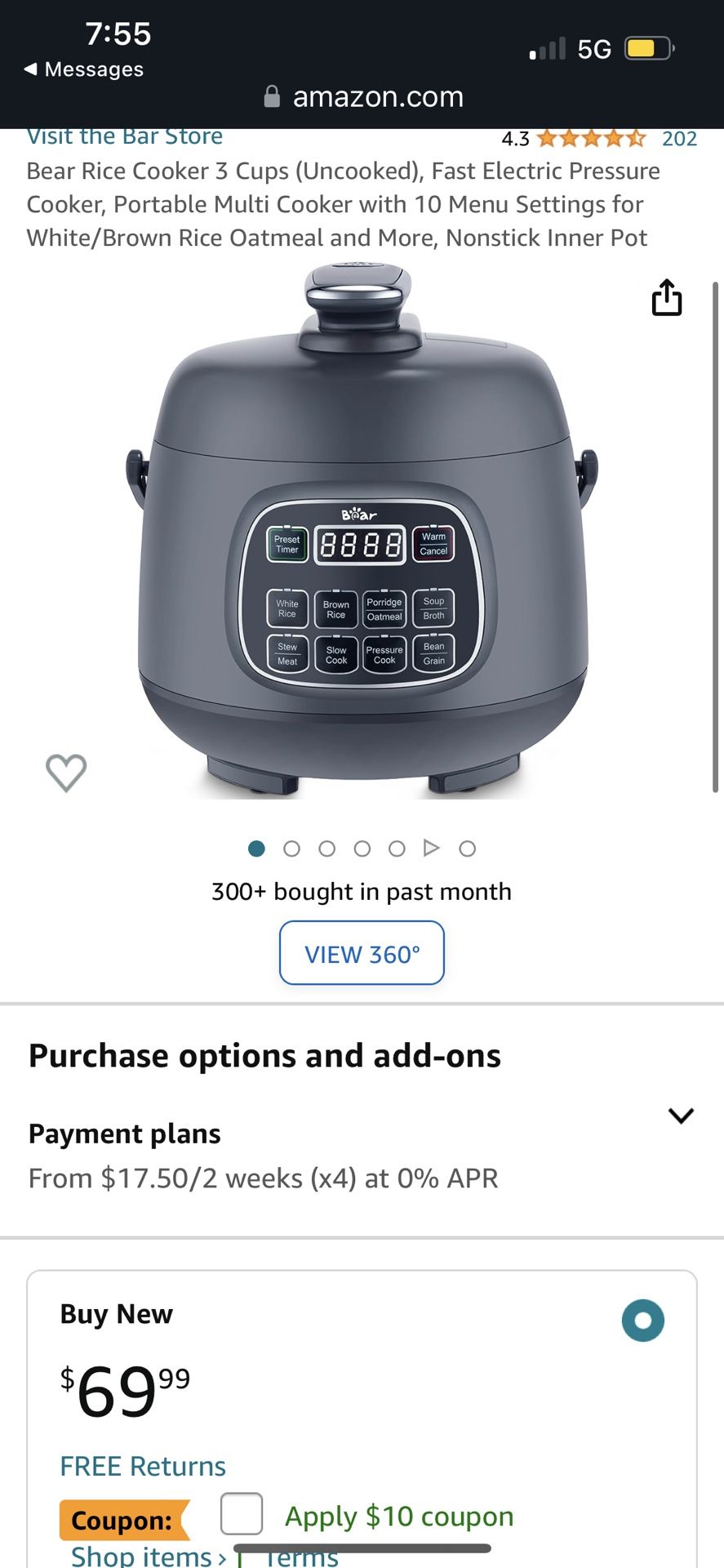This screenshot has width=724, height=1568.
Task: Tap the cellular signal indicator
Action: click(x=545, y=49)
